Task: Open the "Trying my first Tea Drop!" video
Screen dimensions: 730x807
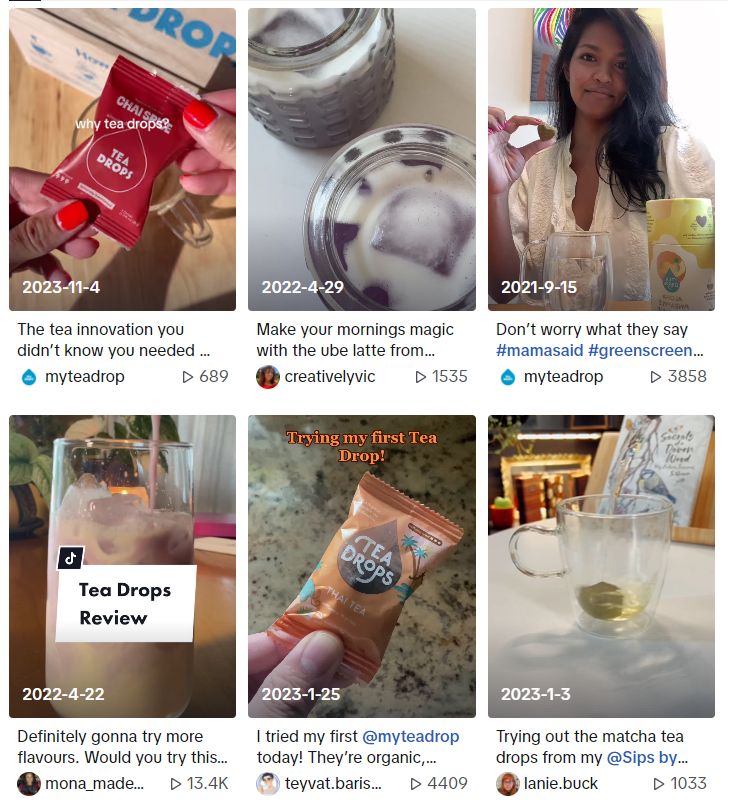Action: pyautogui.click(x=361, y=566)
